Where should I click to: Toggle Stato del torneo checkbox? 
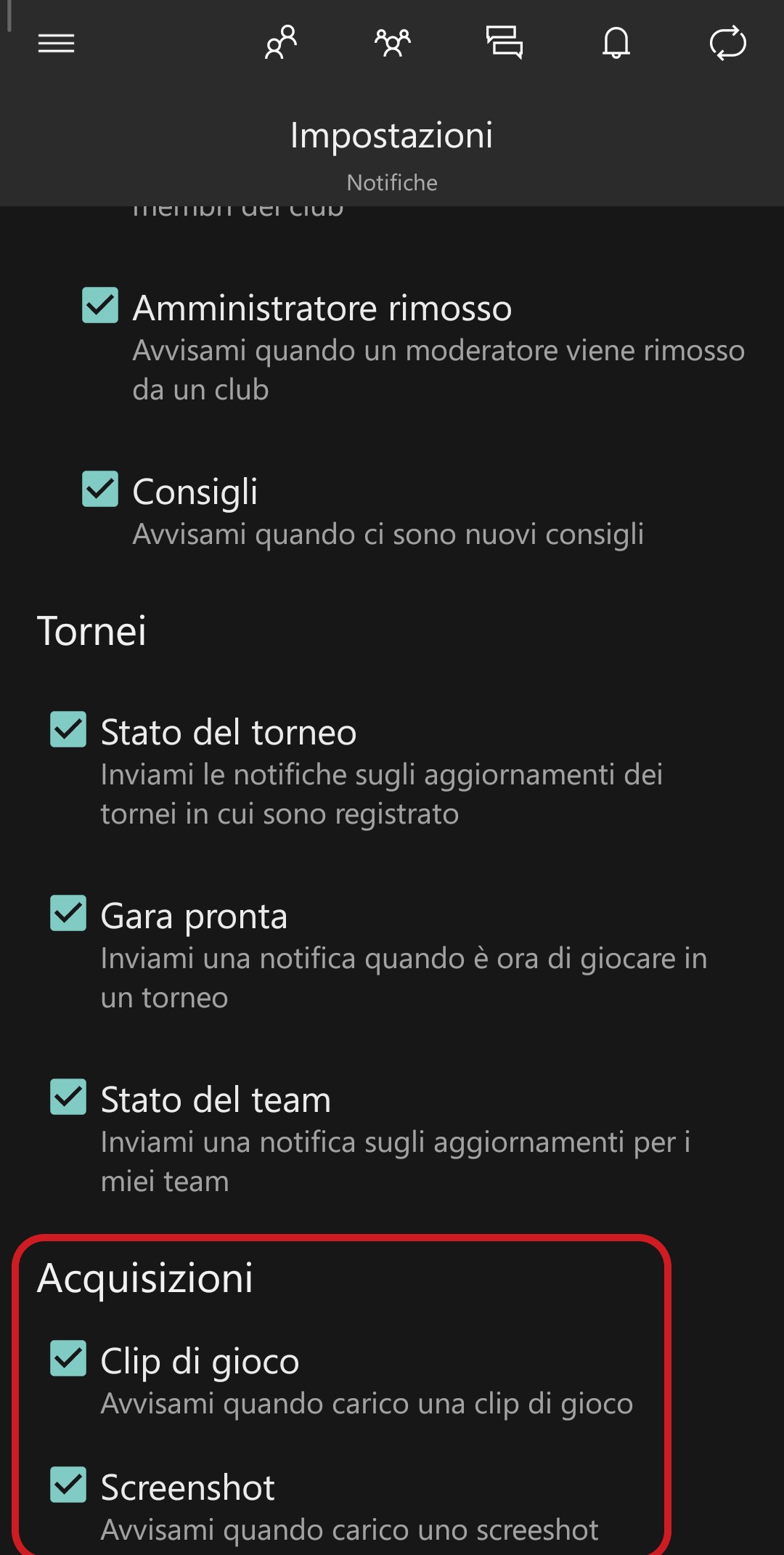[x=68, y=729]
